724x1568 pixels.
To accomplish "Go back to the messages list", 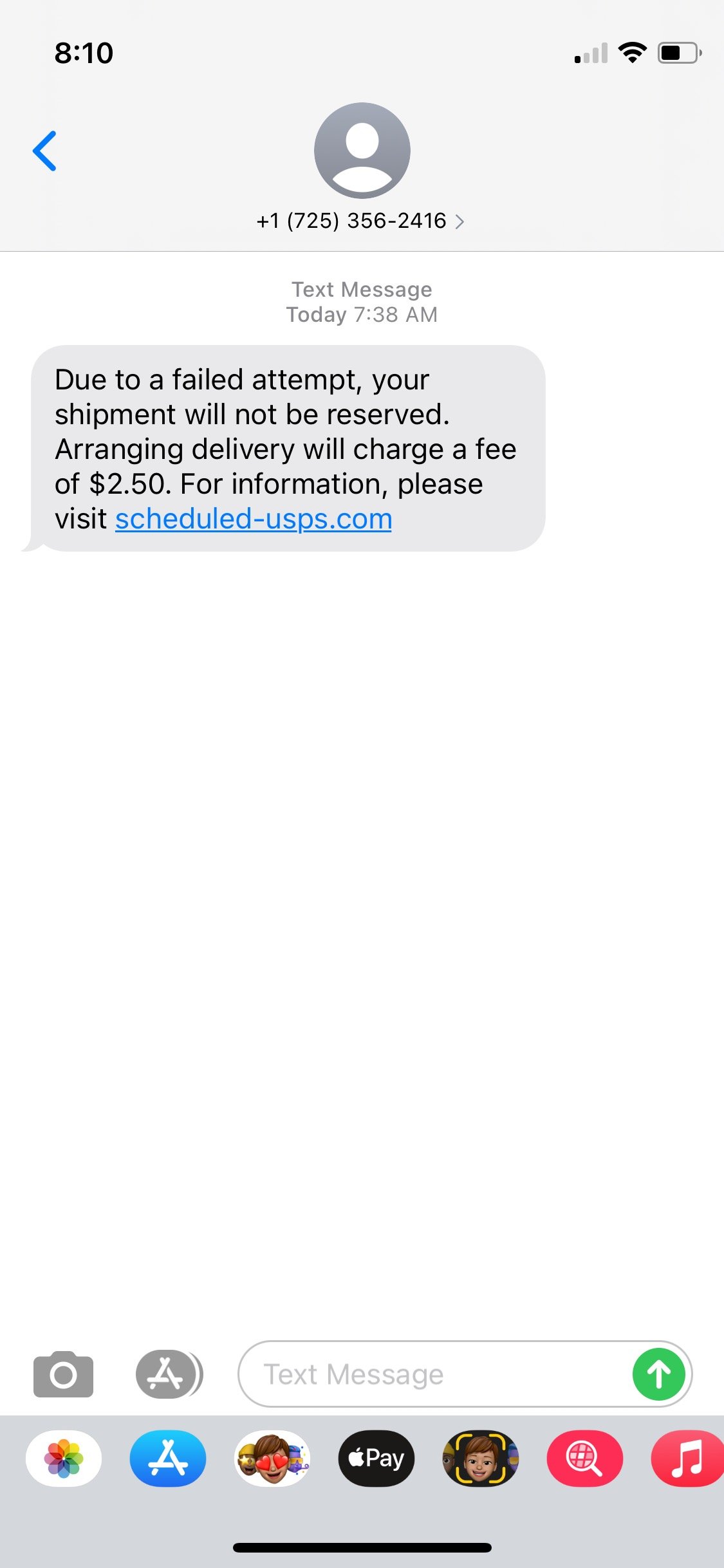I will [x=44, y=151].
